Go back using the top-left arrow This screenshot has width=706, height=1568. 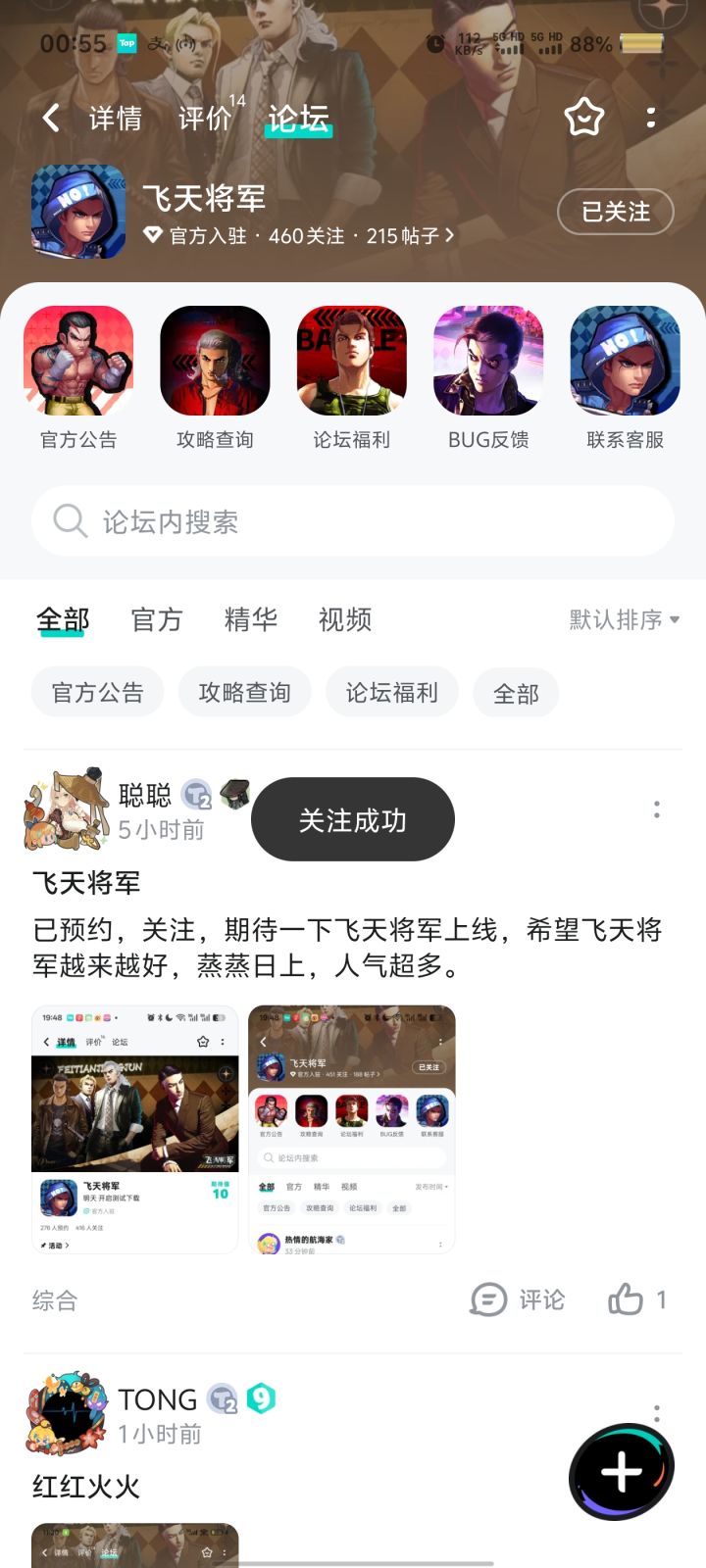(52, 119)
